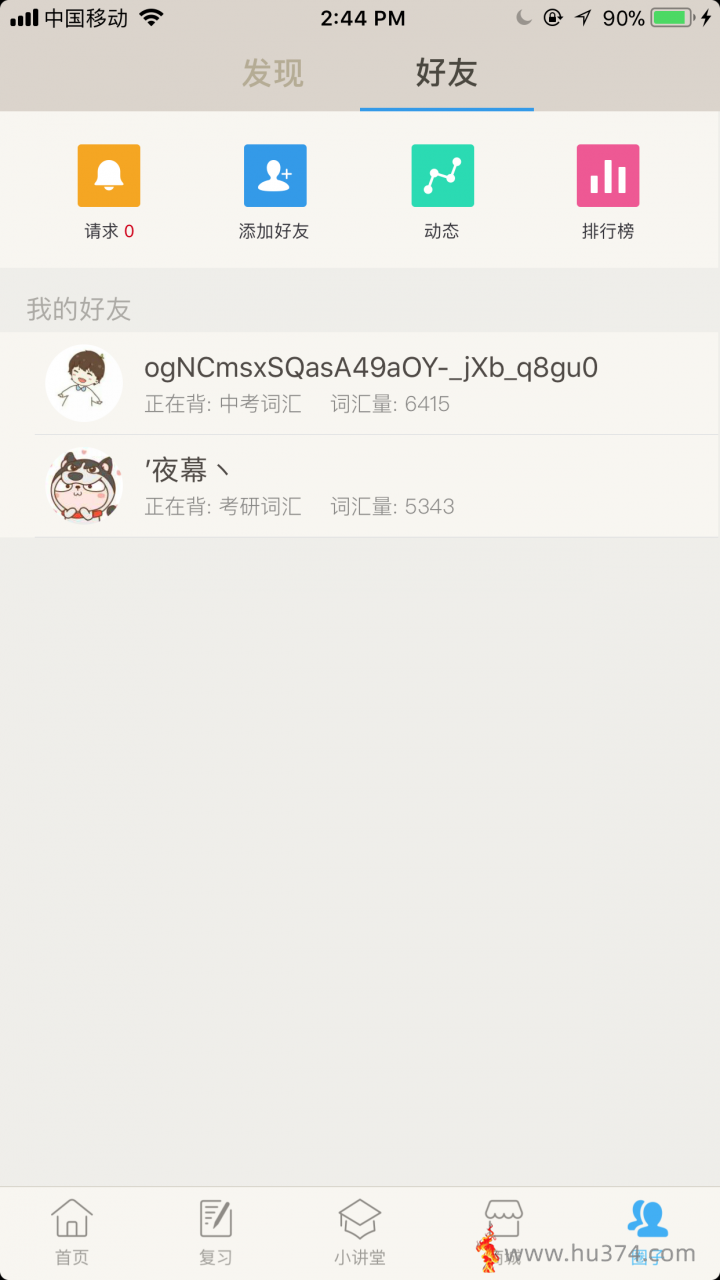Go to the 首页 home tab
Viewport: 720px width, 1280px height.
pos(72,1233)
